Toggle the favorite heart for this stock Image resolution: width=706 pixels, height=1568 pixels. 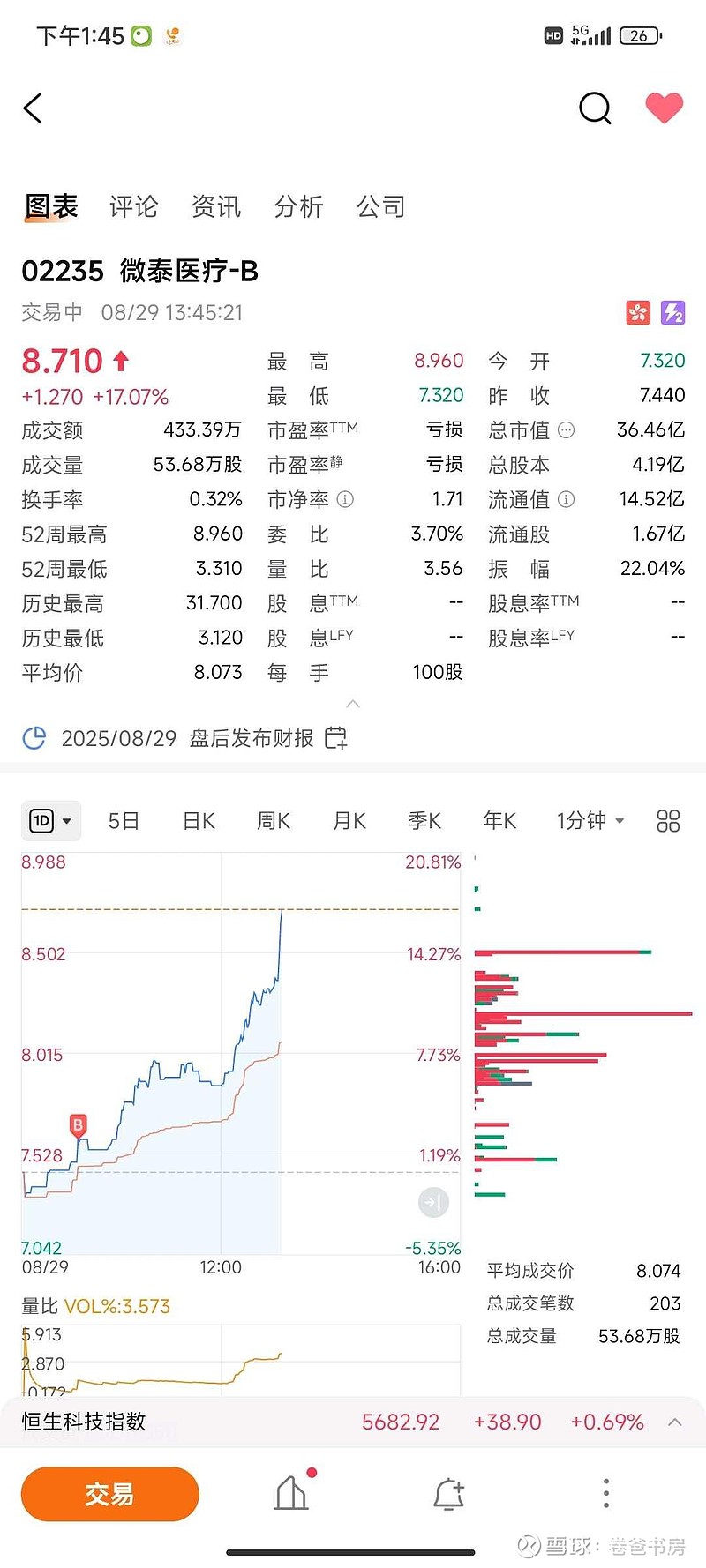tap(664, 108)
